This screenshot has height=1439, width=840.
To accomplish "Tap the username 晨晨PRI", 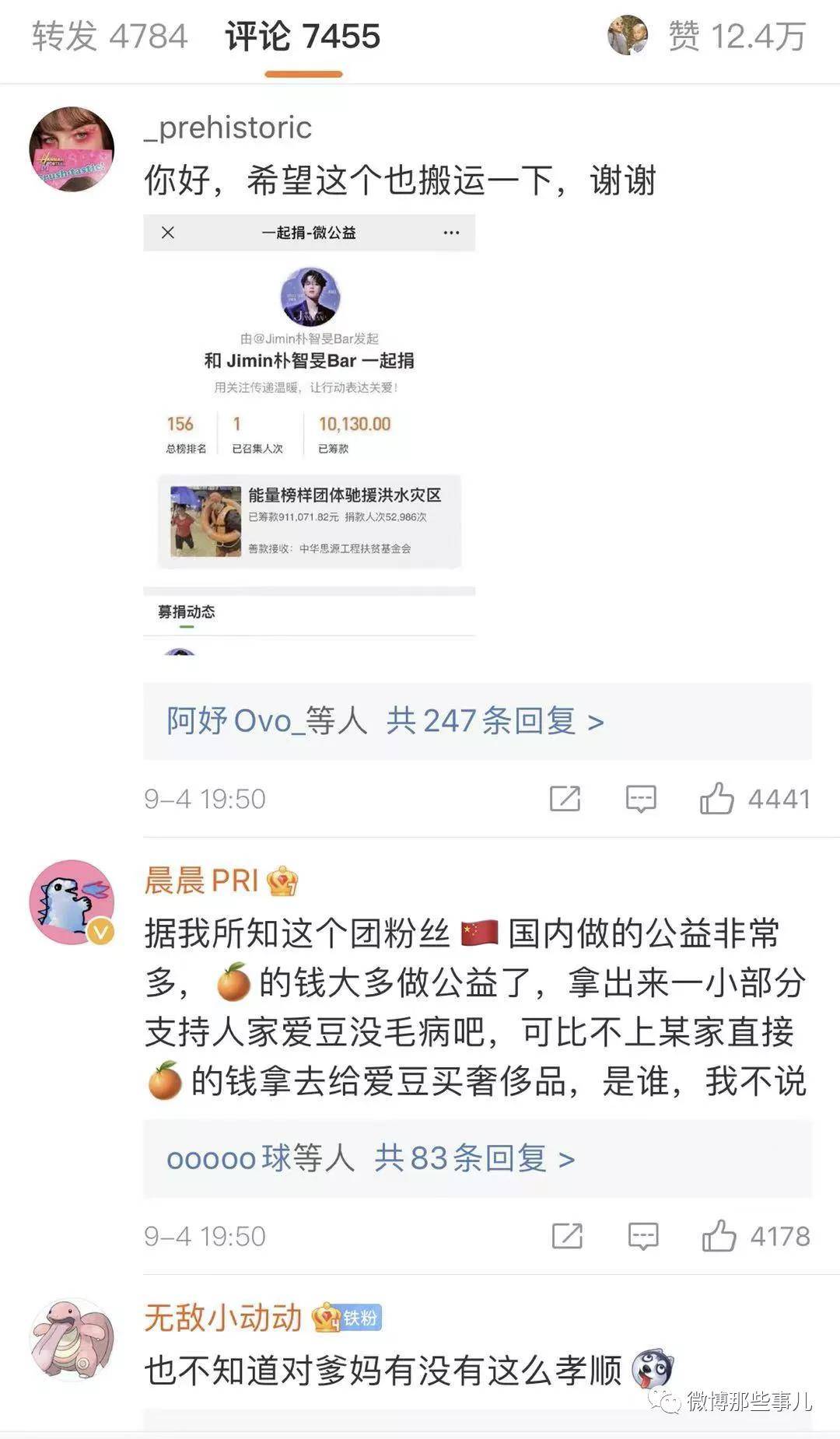I will coord(201,881).
